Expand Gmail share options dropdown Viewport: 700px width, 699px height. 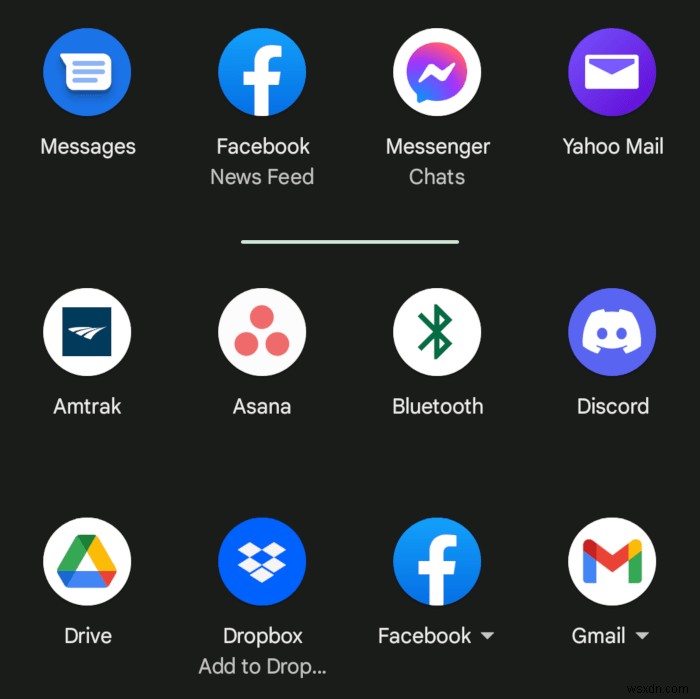[642, 636]
